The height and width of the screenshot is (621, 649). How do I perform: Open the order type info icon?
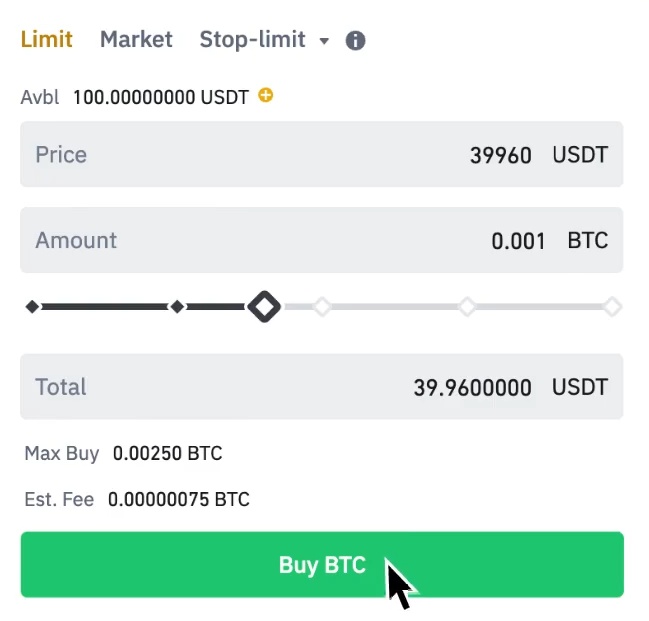point(355,41)
